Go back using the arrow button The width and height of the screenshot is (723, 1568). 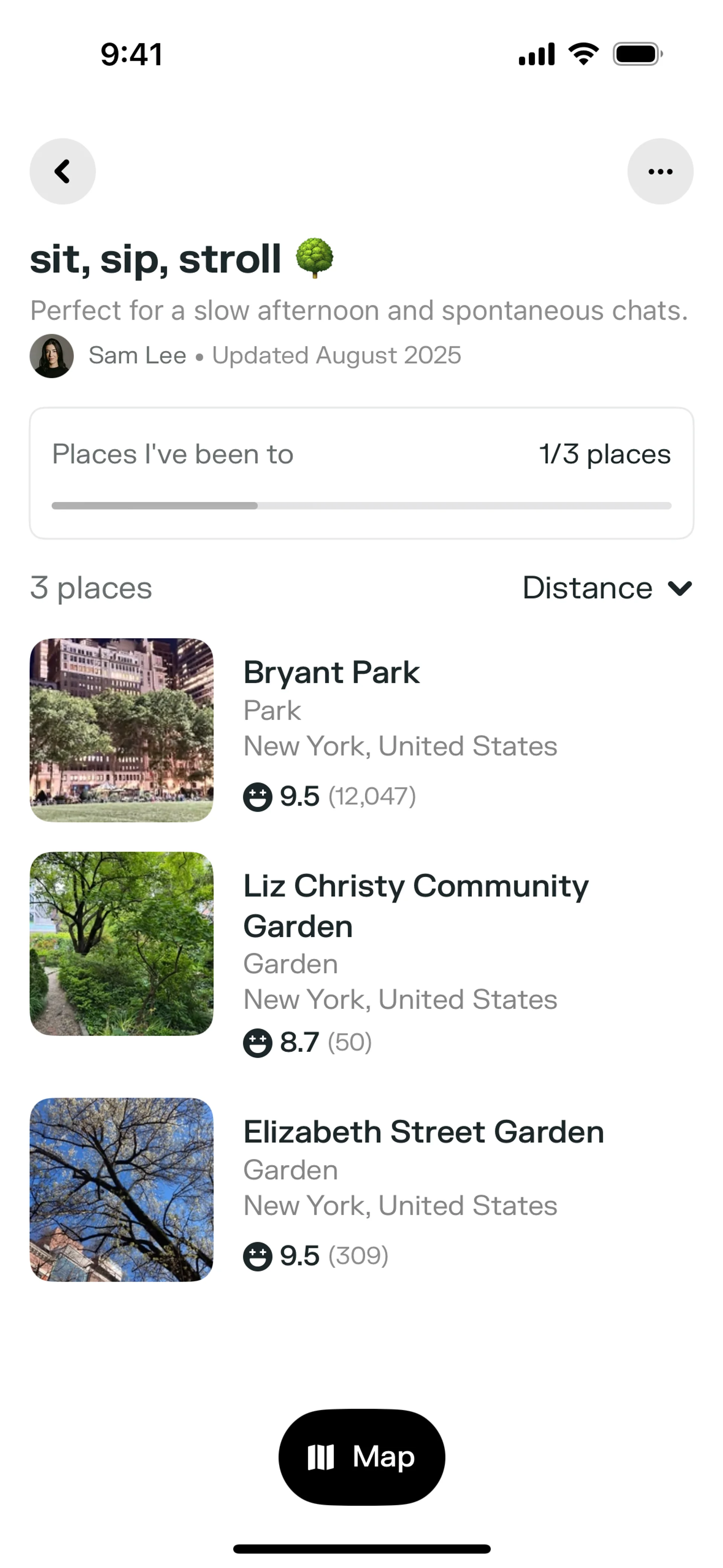click(x=63, y=172)
